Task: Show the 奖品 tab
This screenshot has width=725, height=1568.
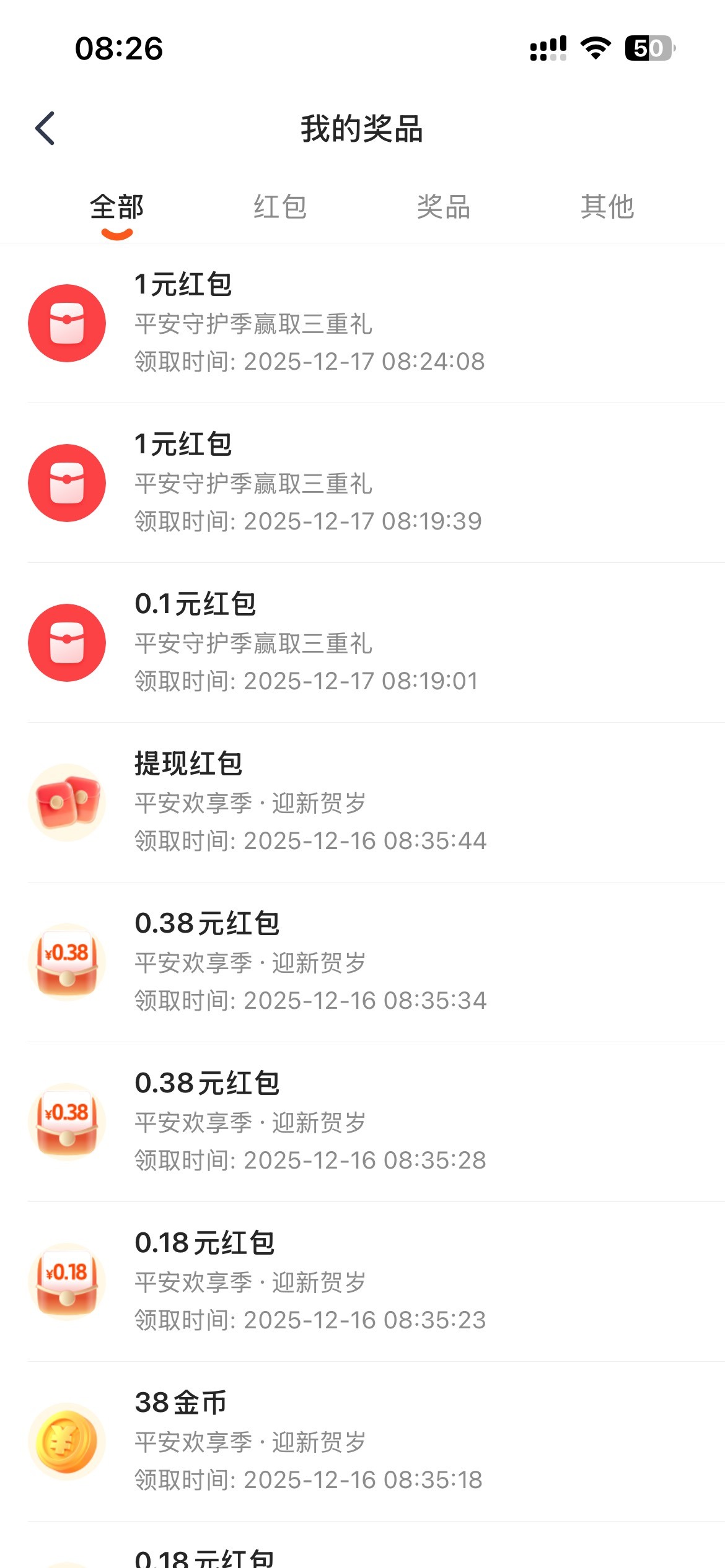Action: [444, 208]
